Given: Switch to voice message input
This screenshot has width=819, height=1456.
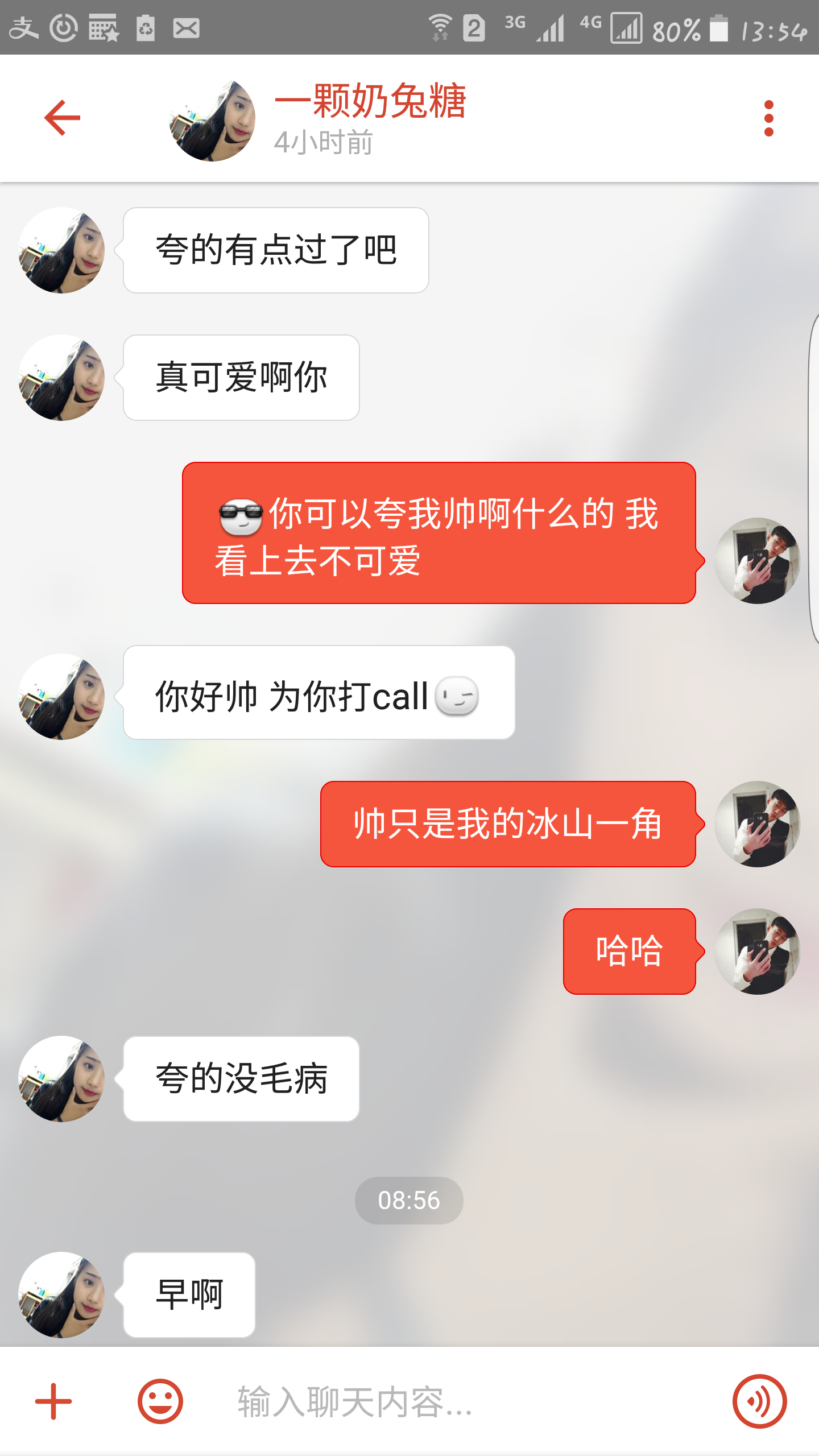Looking at the screenshot, I should click(x=759, y=1401).
